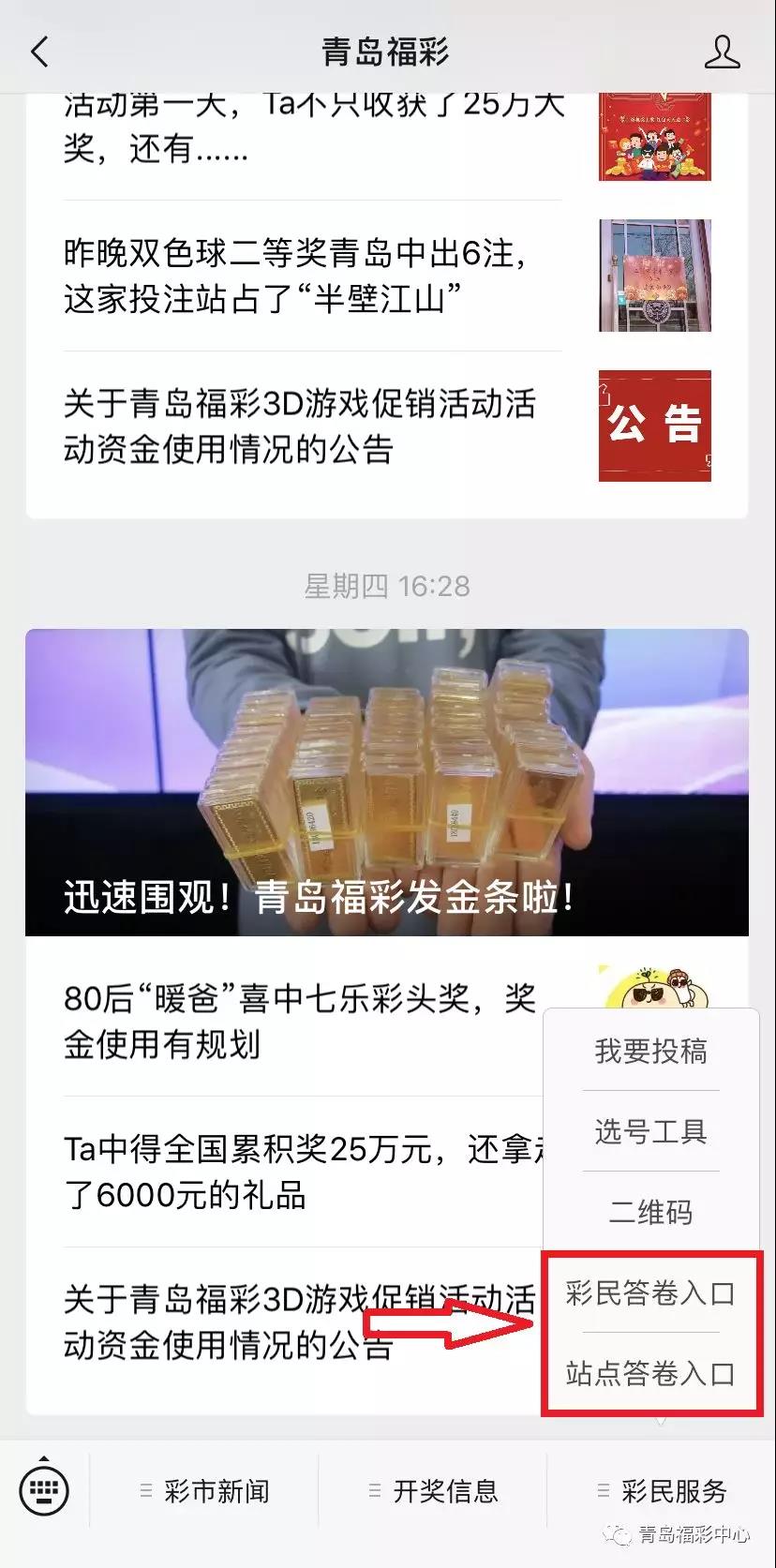Select 我要投稿 from the popup menu

[x=650, y=1051]
